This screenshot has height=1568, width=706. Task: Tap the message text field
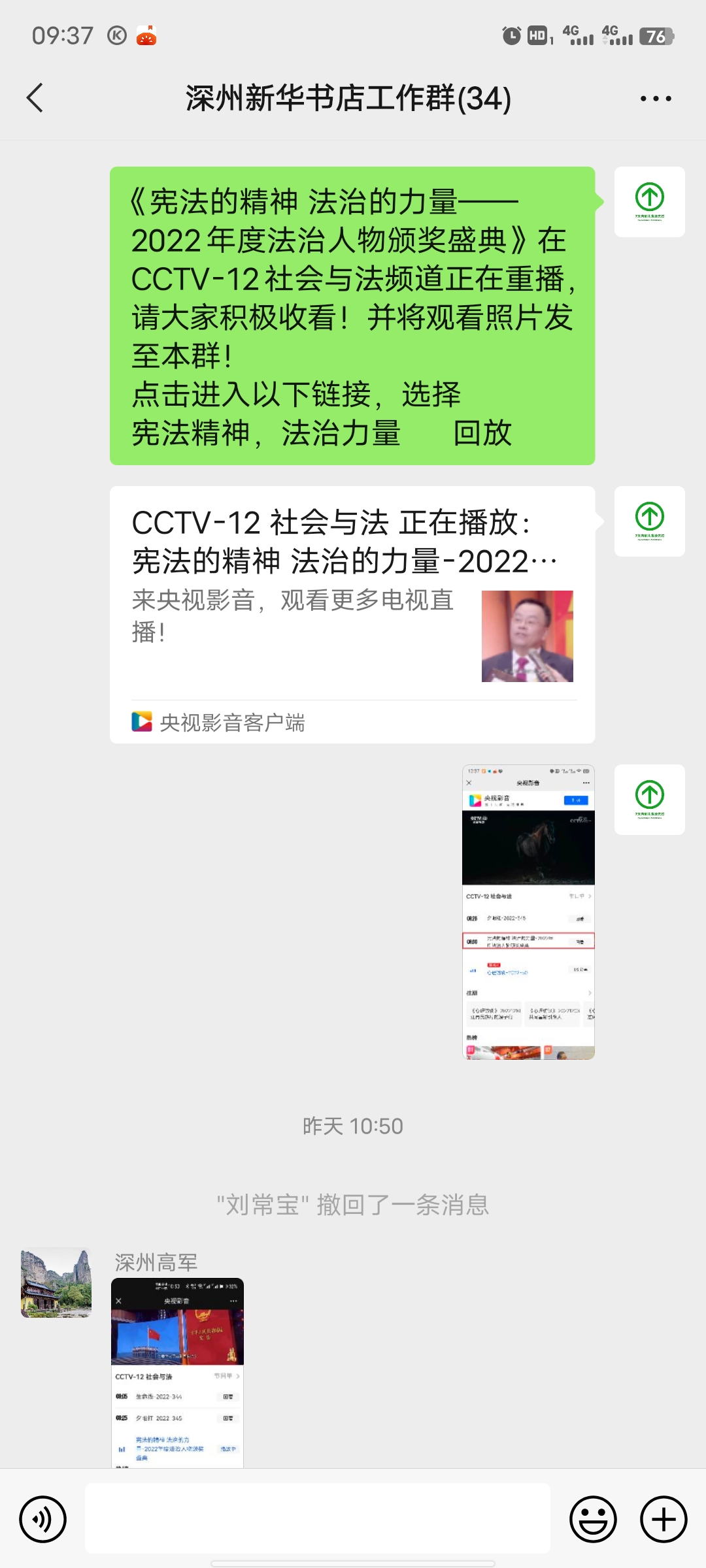[x=318, y=1518]
